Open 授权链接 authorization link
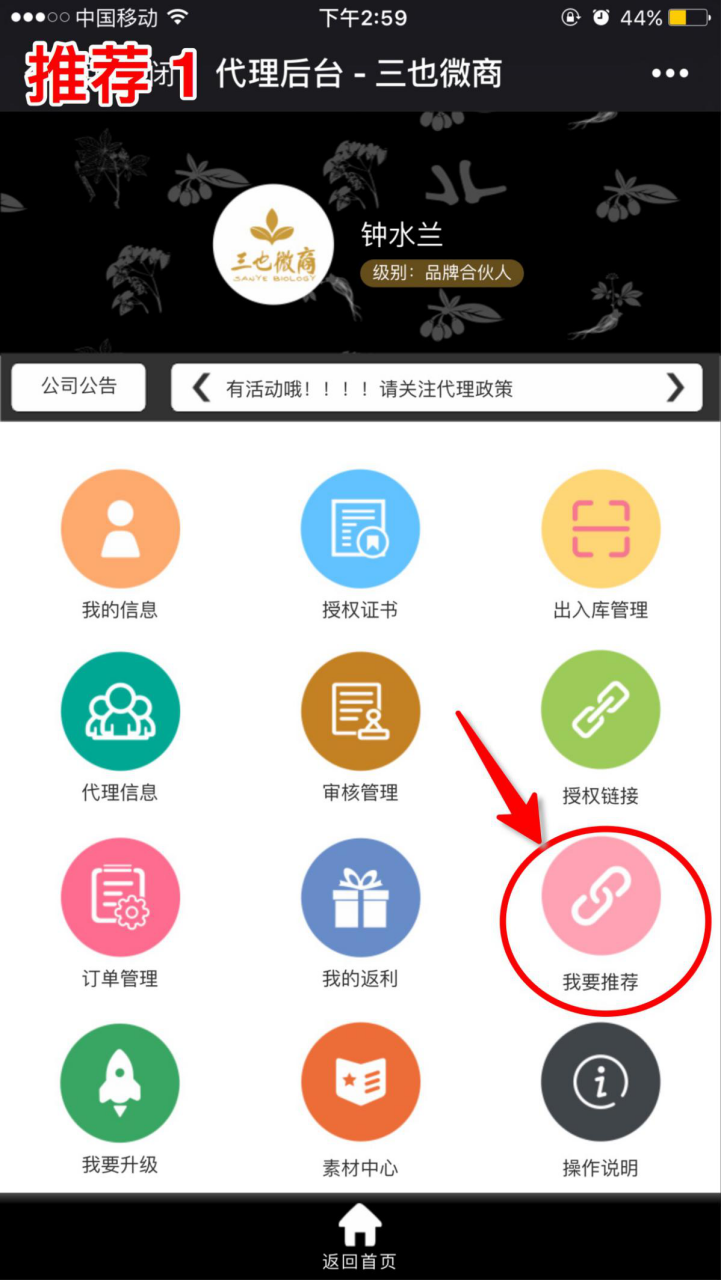Image resolution: width=721 pixels, height=1280 pixels. tap(600, 711)
